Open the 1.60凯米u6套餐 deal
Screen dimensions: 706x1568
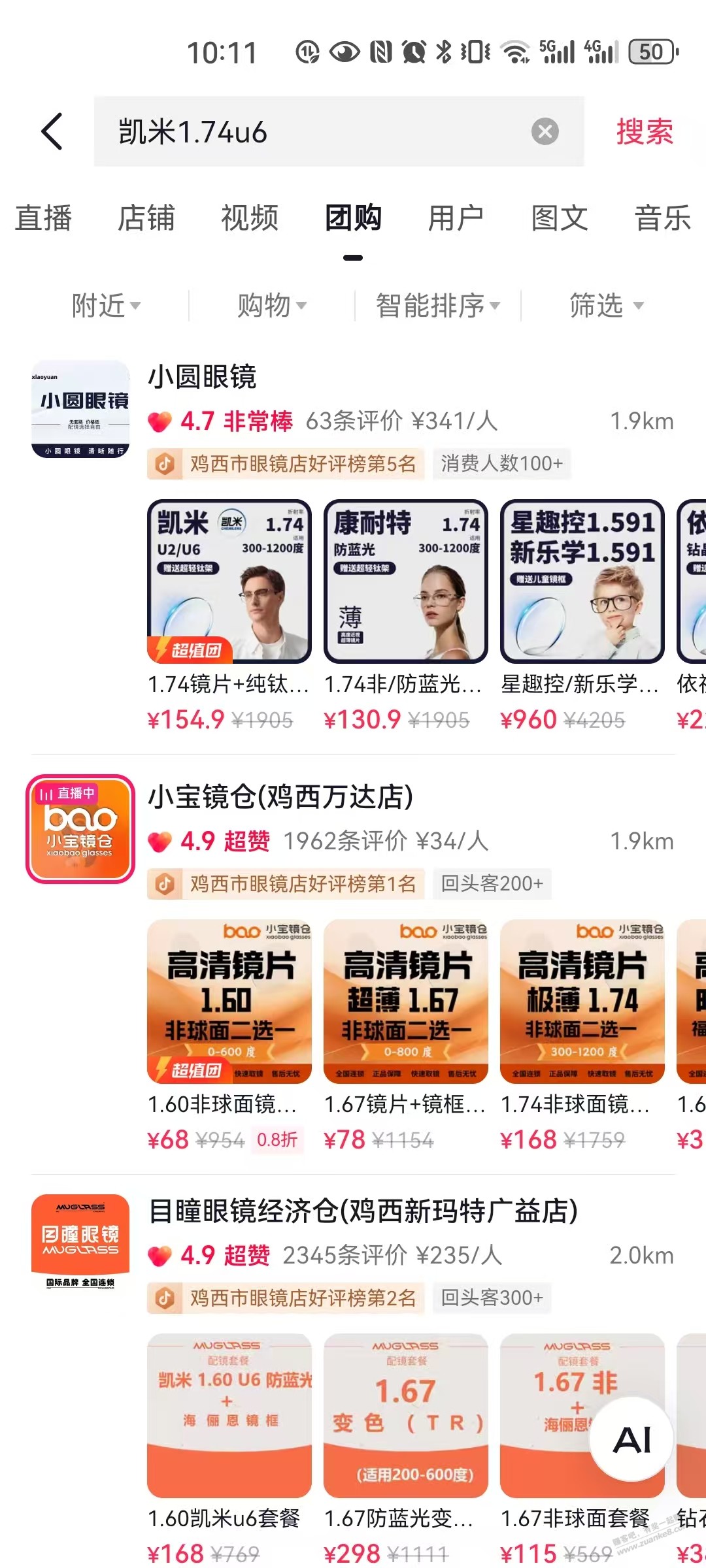pos(229,1415)
